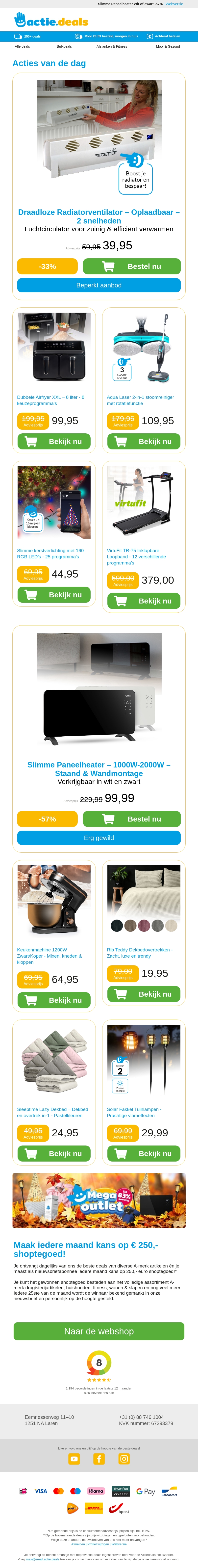Open the Alle deals category

[x=22, y=46]
